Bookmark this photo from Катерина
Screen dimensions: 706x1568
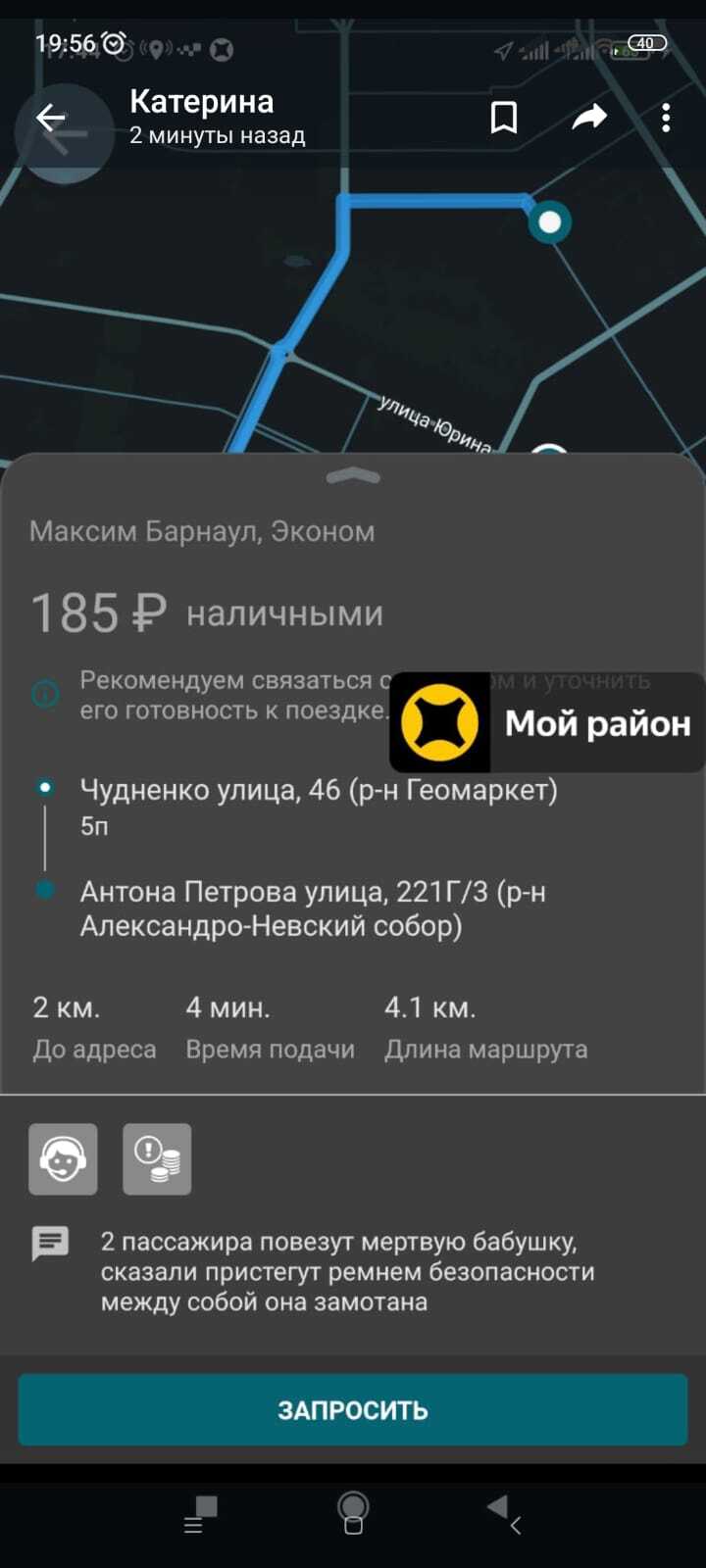pyautogui.click(x=504, y=118)
